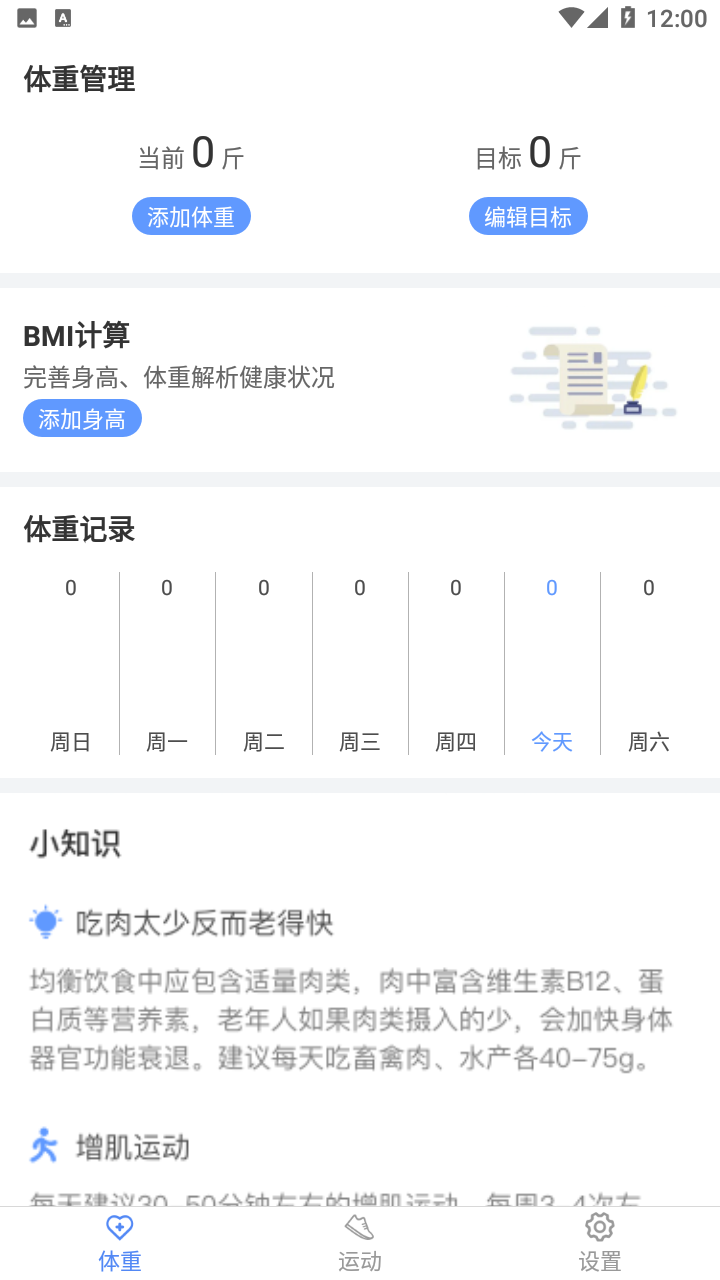Select the heart icon on 体重 tab
The height and width of the screenshot is (1280, 720).
(119, 1225)
